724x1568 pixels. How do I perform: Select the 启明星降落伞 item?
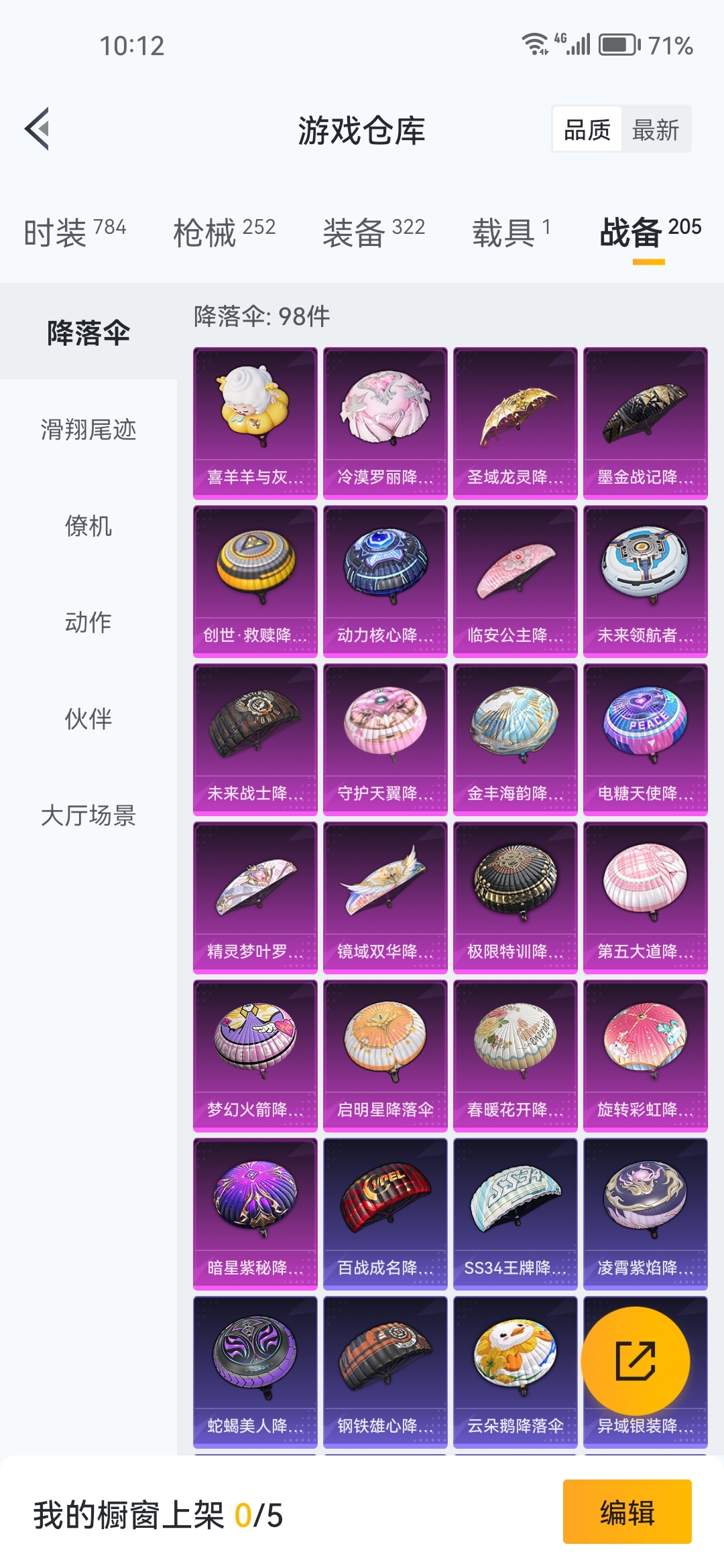[x=385, y=1055]
